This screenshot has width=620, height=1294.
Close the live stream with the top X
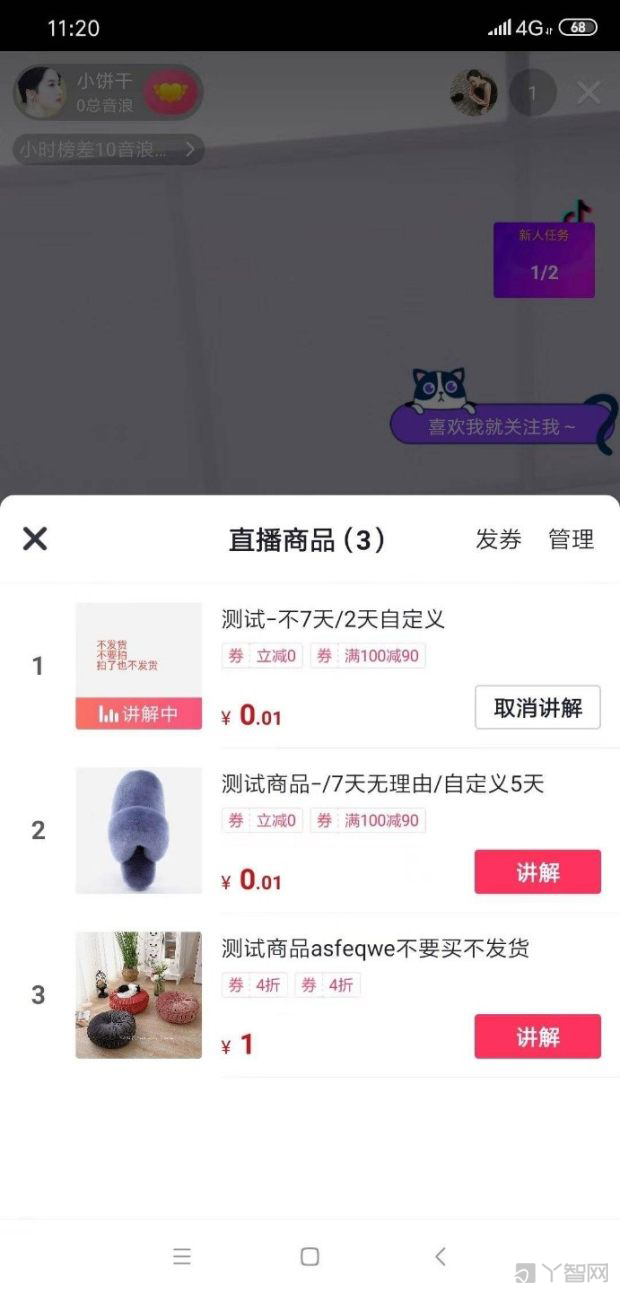point(589,93)
